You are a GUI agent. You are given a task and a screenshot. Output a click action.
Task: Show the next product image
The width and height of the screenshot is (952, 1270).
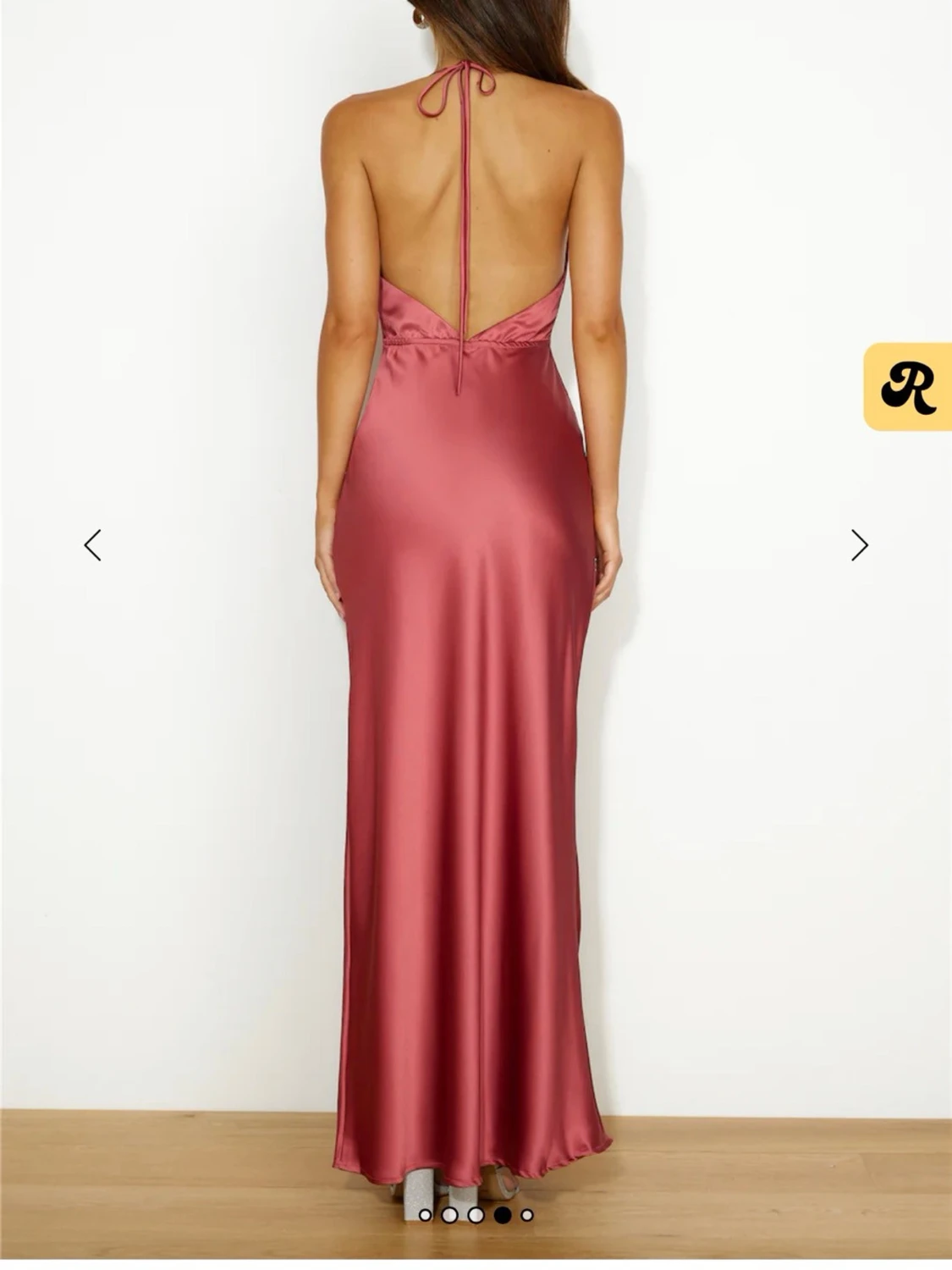click(x=859, y=545)
